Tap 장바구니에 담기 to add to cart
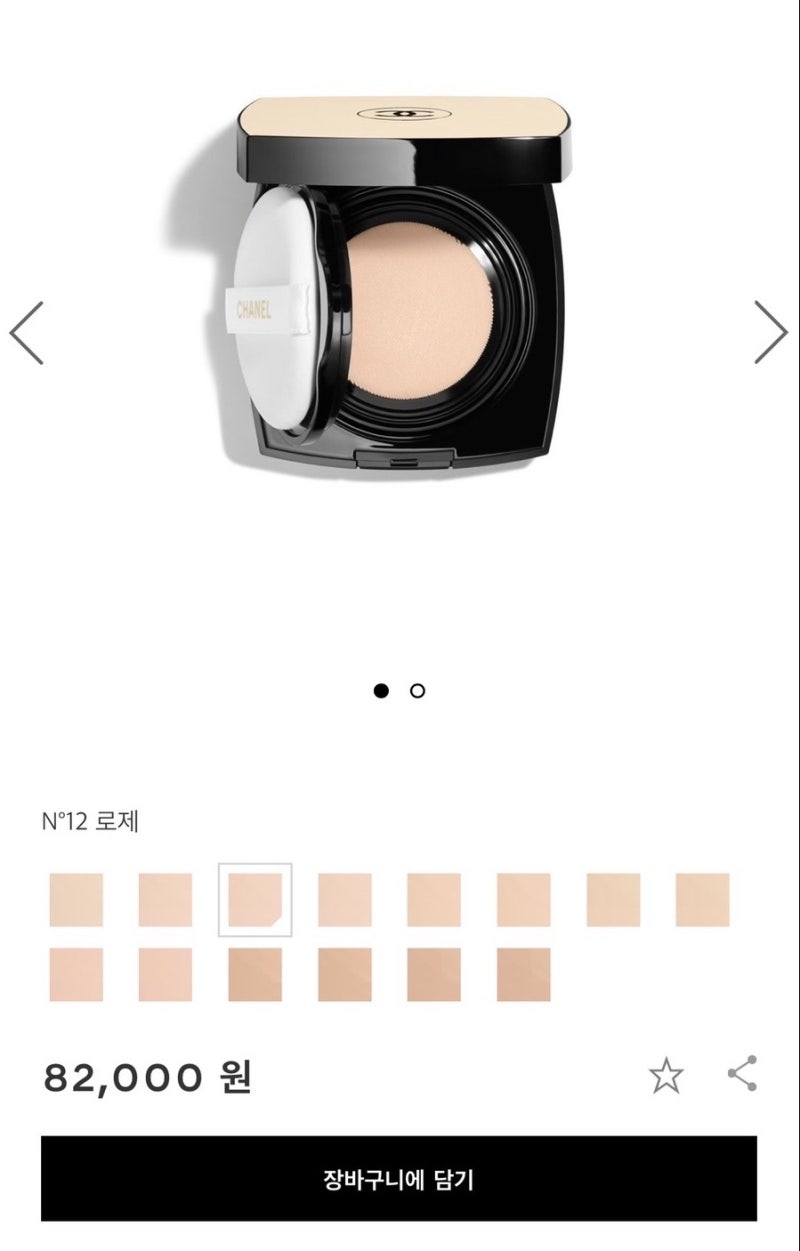800x1251 pixels. (x=399, y=1178)
